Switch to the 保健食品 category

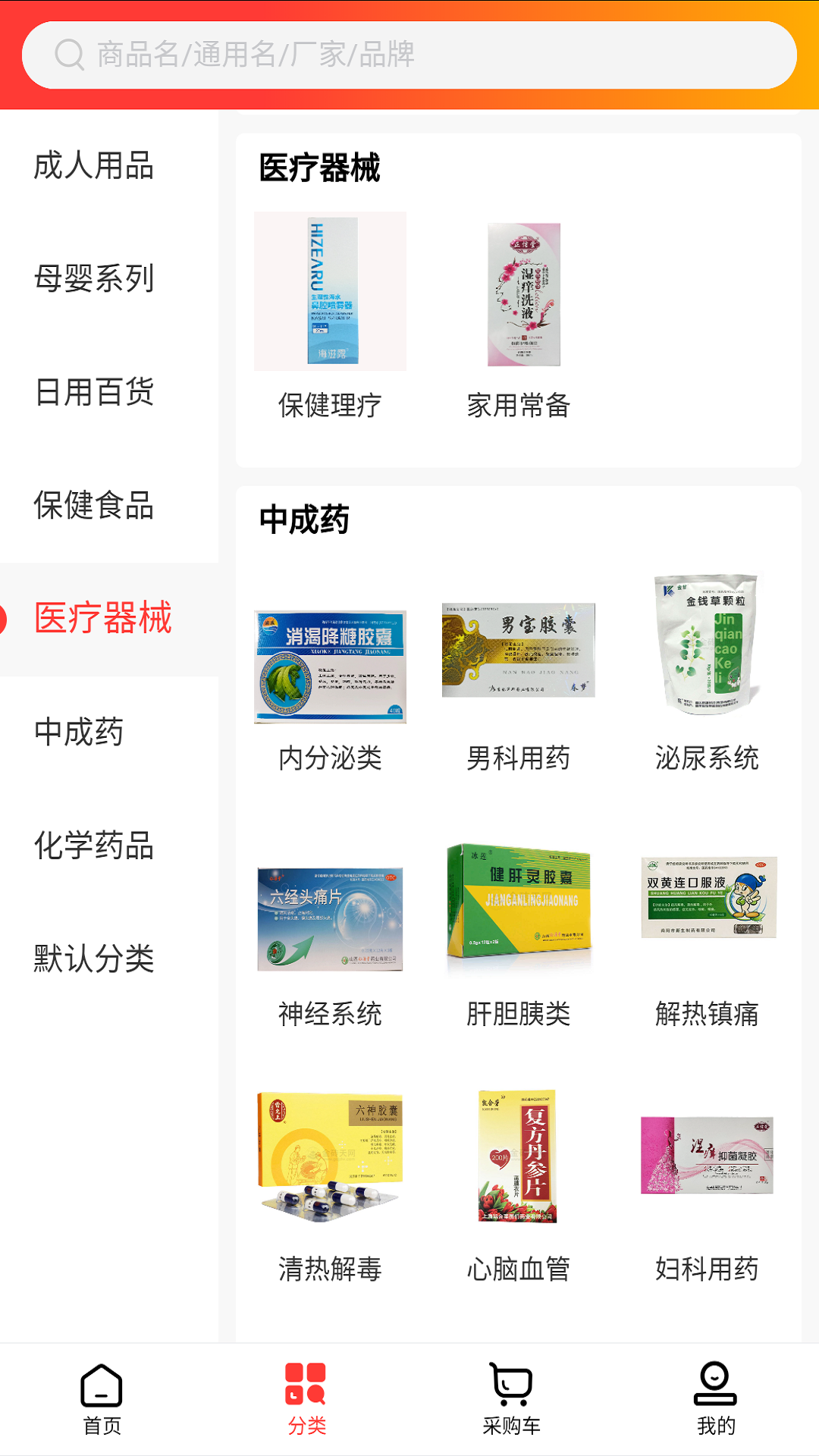click(x=94, y=505)
